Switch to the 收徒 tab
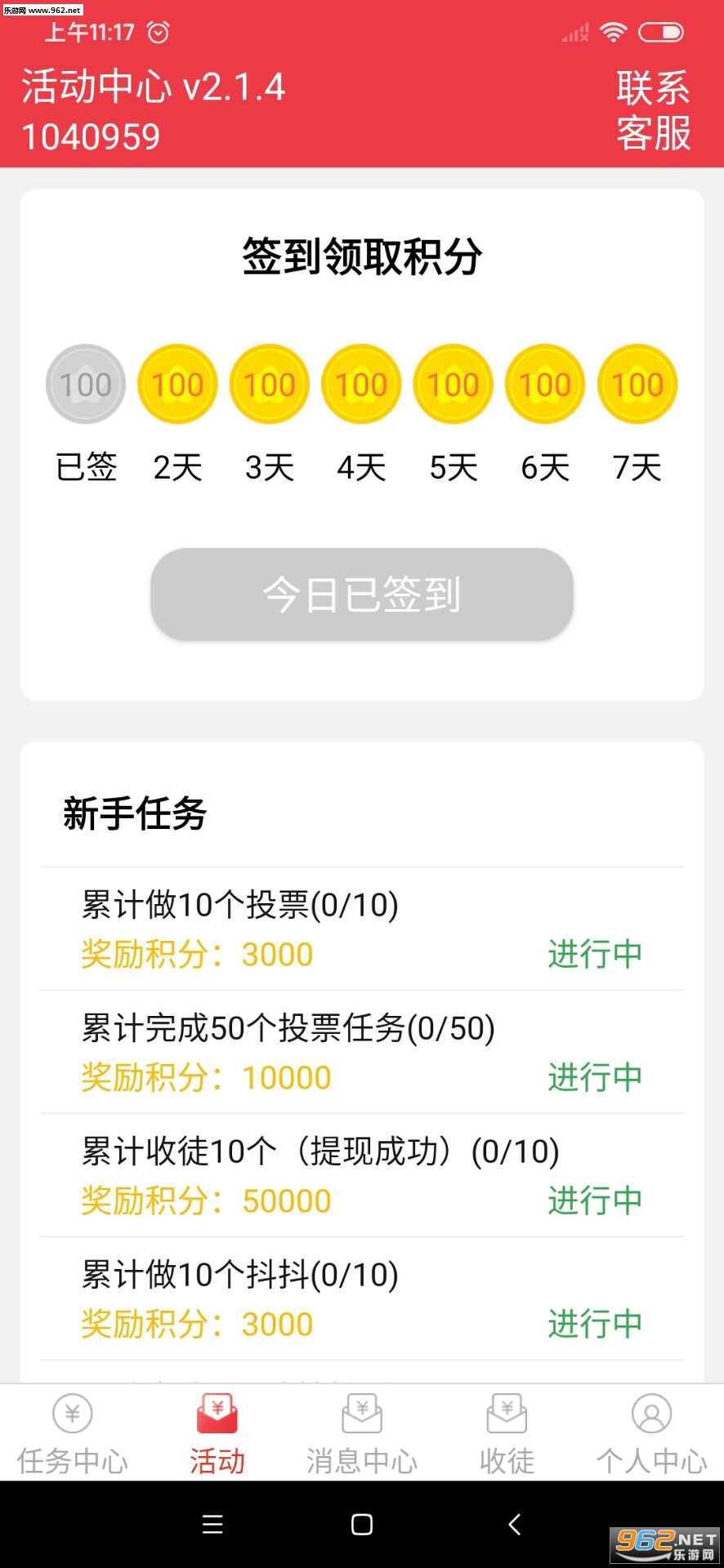Image resolution: width=724 pixels, height=1568 pixels. [x=507, y=1434]
